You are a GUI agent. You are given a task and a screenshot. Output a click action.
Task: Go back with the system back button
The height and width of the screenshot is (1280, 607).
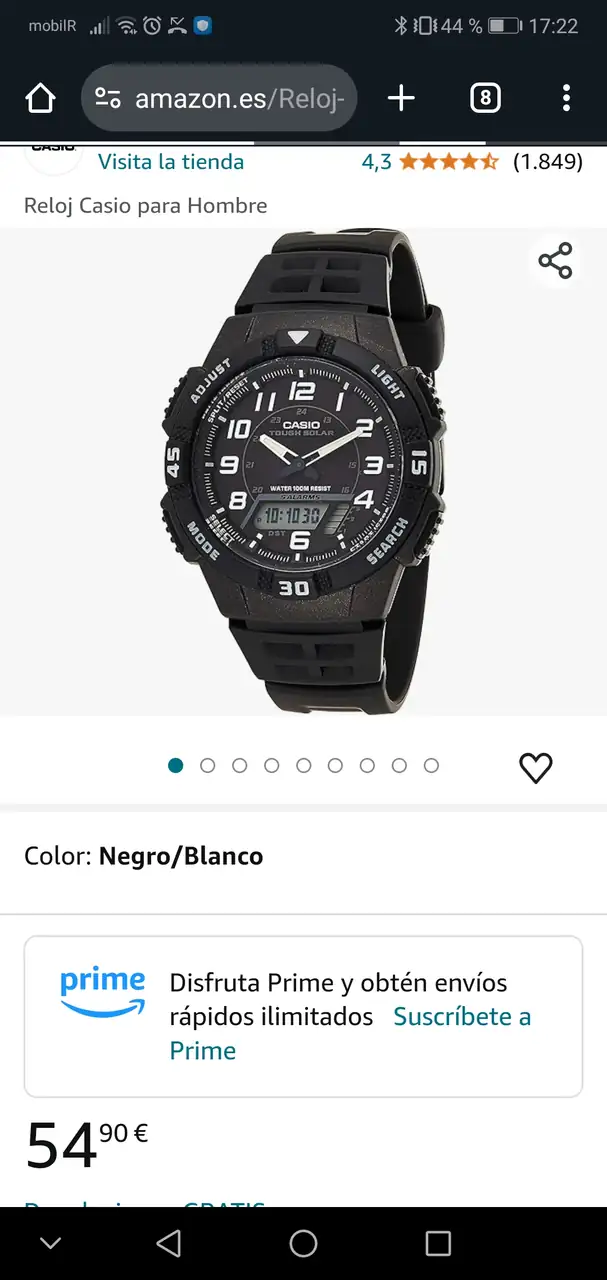(x=169, y=1243)
